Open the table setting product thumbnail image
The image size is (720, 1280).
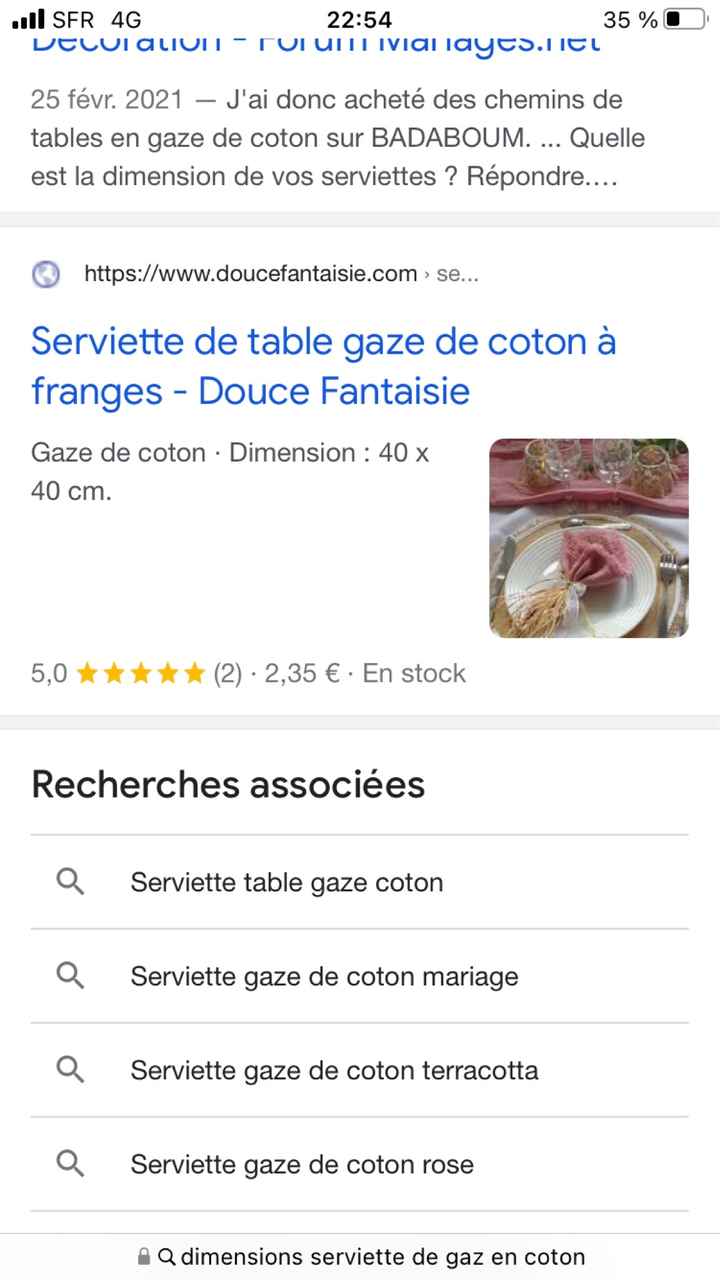point(588,537)
